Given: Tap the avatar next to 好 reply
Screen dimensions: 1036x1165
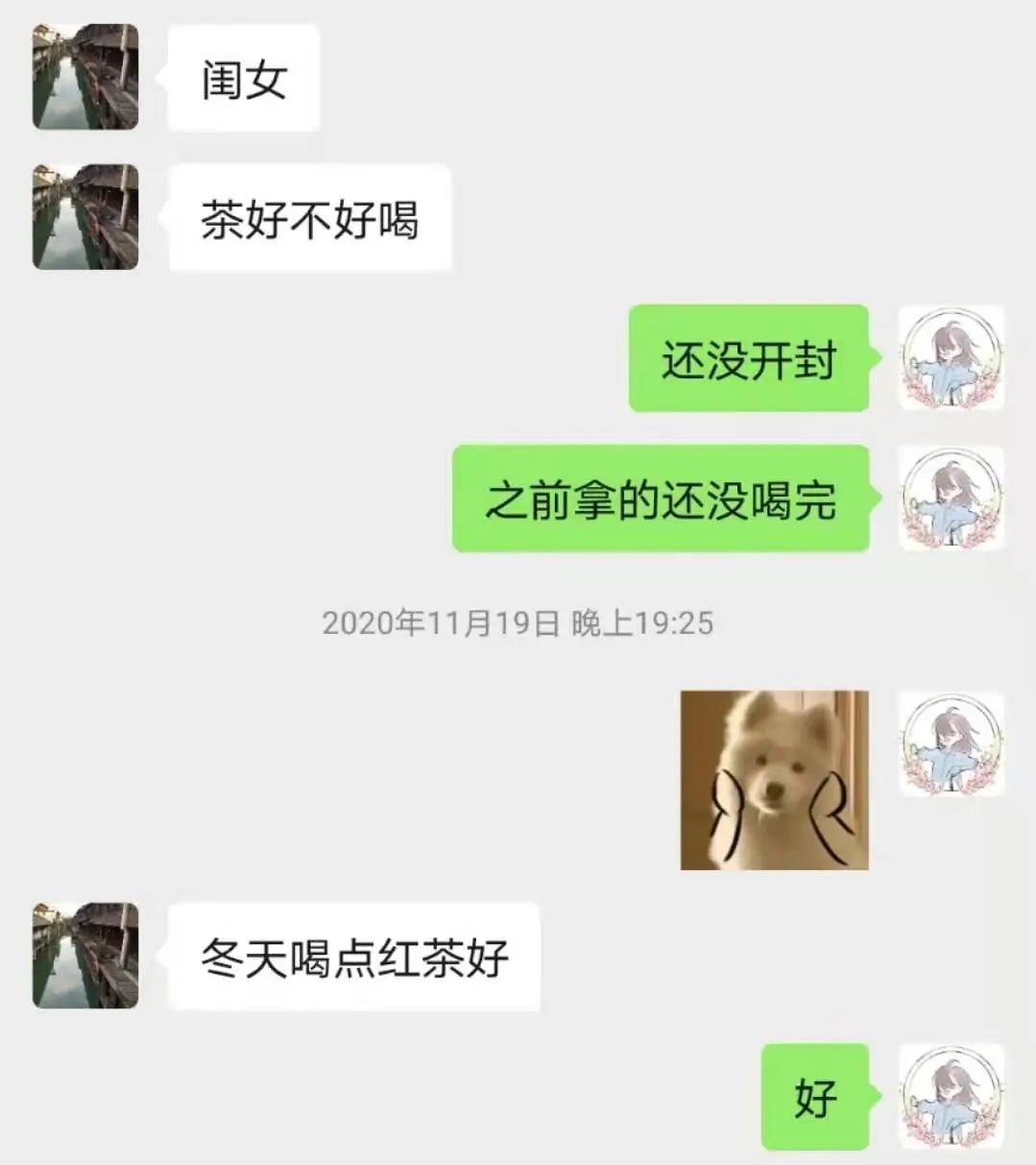Looking at the screenshot, I should [951, 1096].
